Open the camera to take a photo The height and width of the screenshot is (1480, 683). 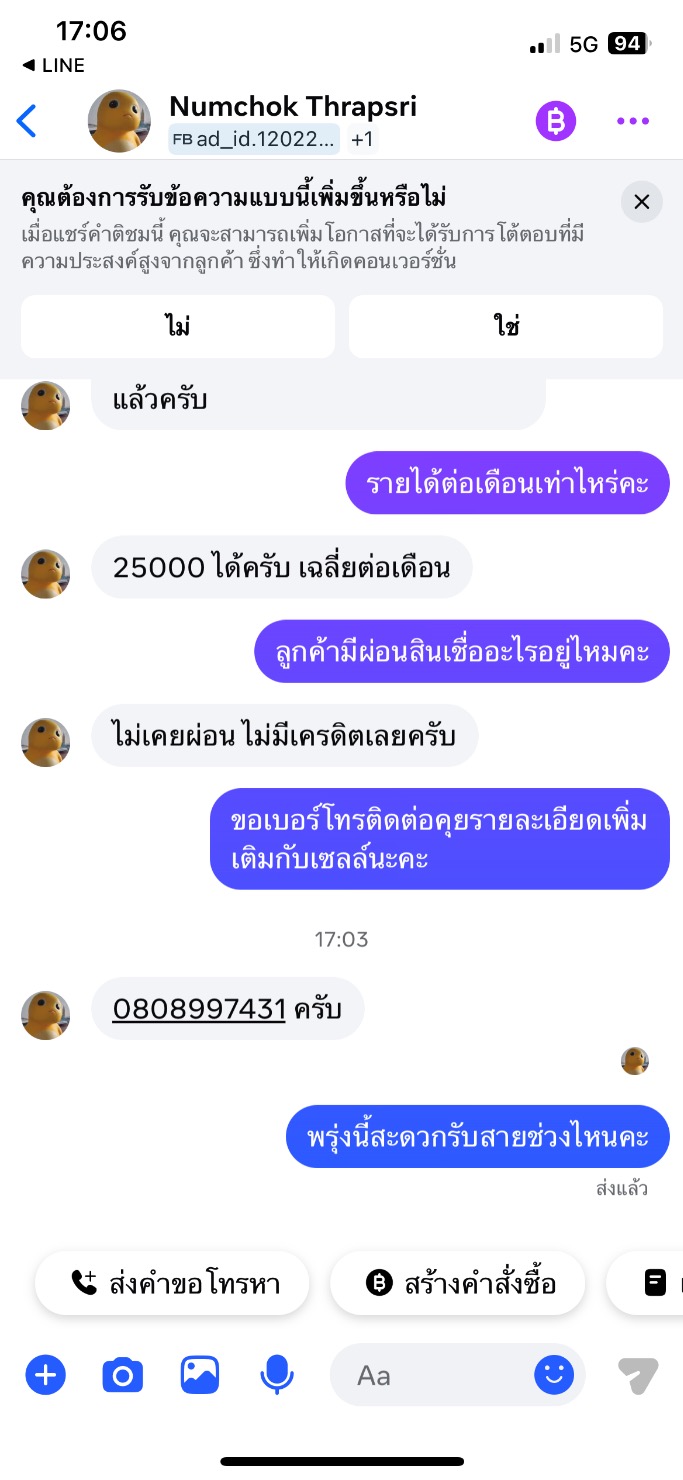pos(123,1375)
